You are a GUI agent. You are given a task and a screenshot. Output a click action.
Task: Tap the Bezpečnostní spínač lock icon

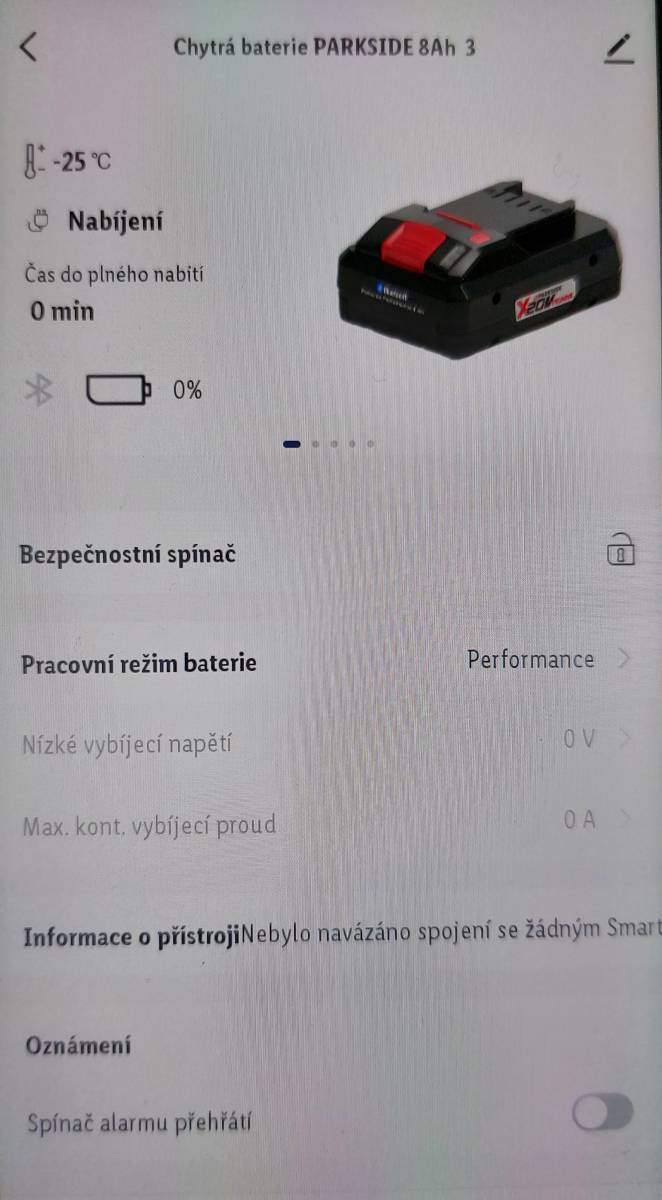tap(621, 551)
